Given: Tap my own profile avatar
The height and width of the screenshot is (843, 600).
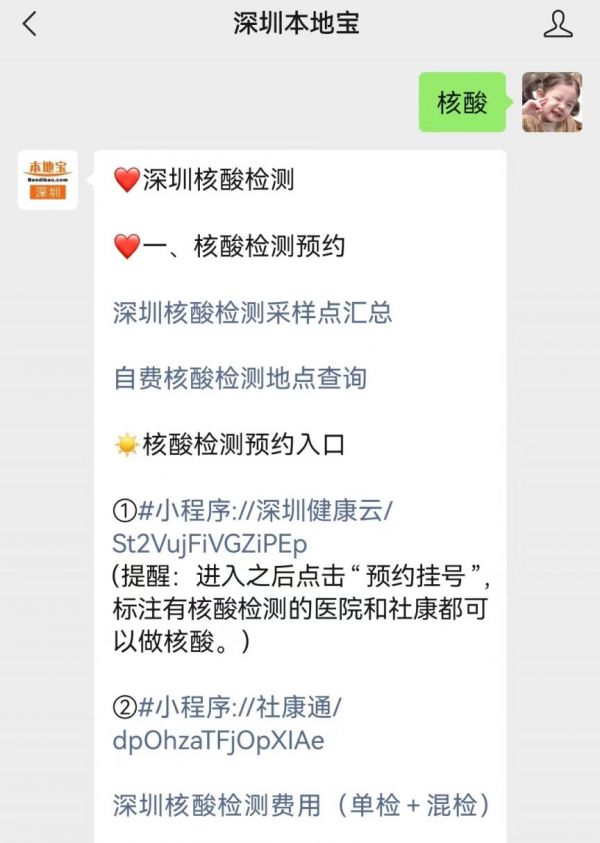Looking at the screenshot, I should click(x=552, y=102).
